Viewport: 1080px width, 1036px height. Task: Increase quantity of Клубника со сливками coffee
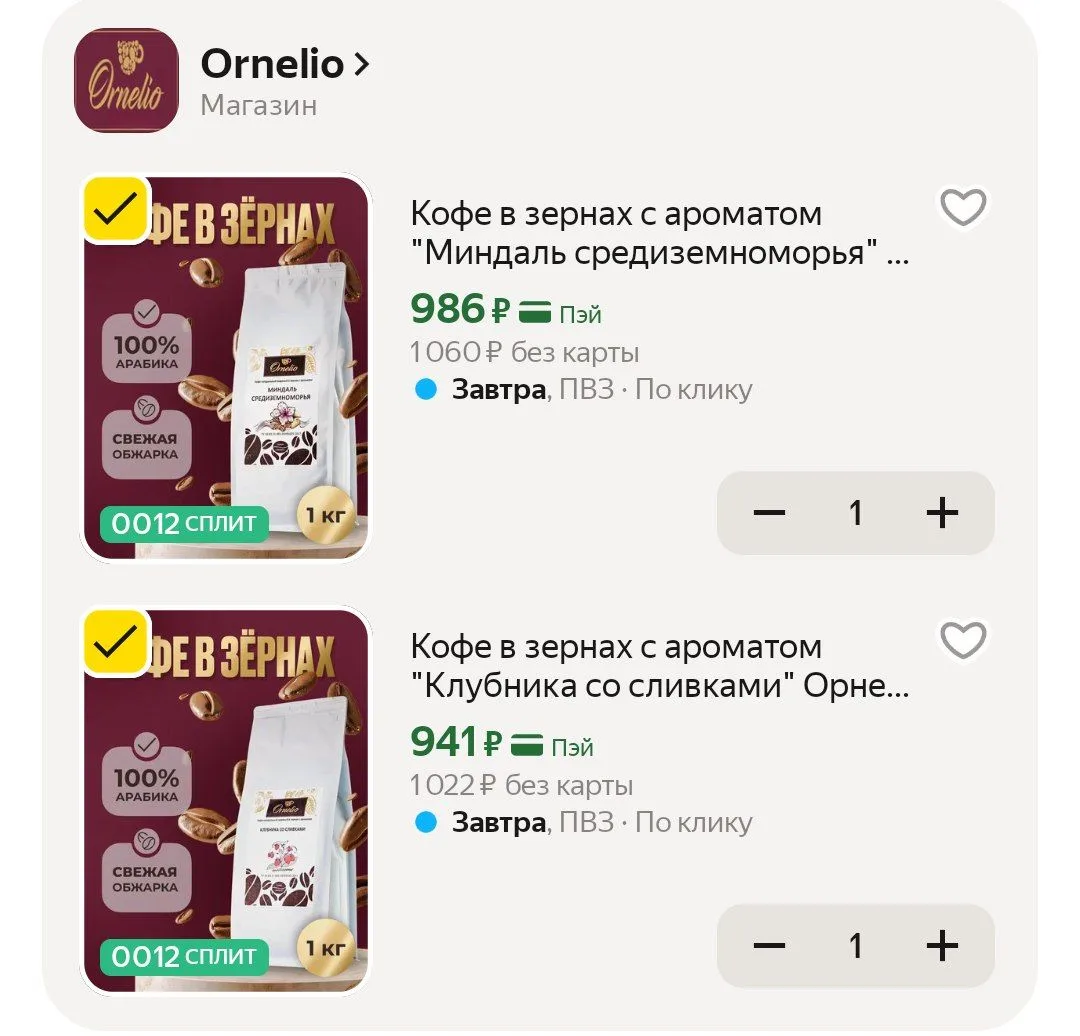pos(942,946)
